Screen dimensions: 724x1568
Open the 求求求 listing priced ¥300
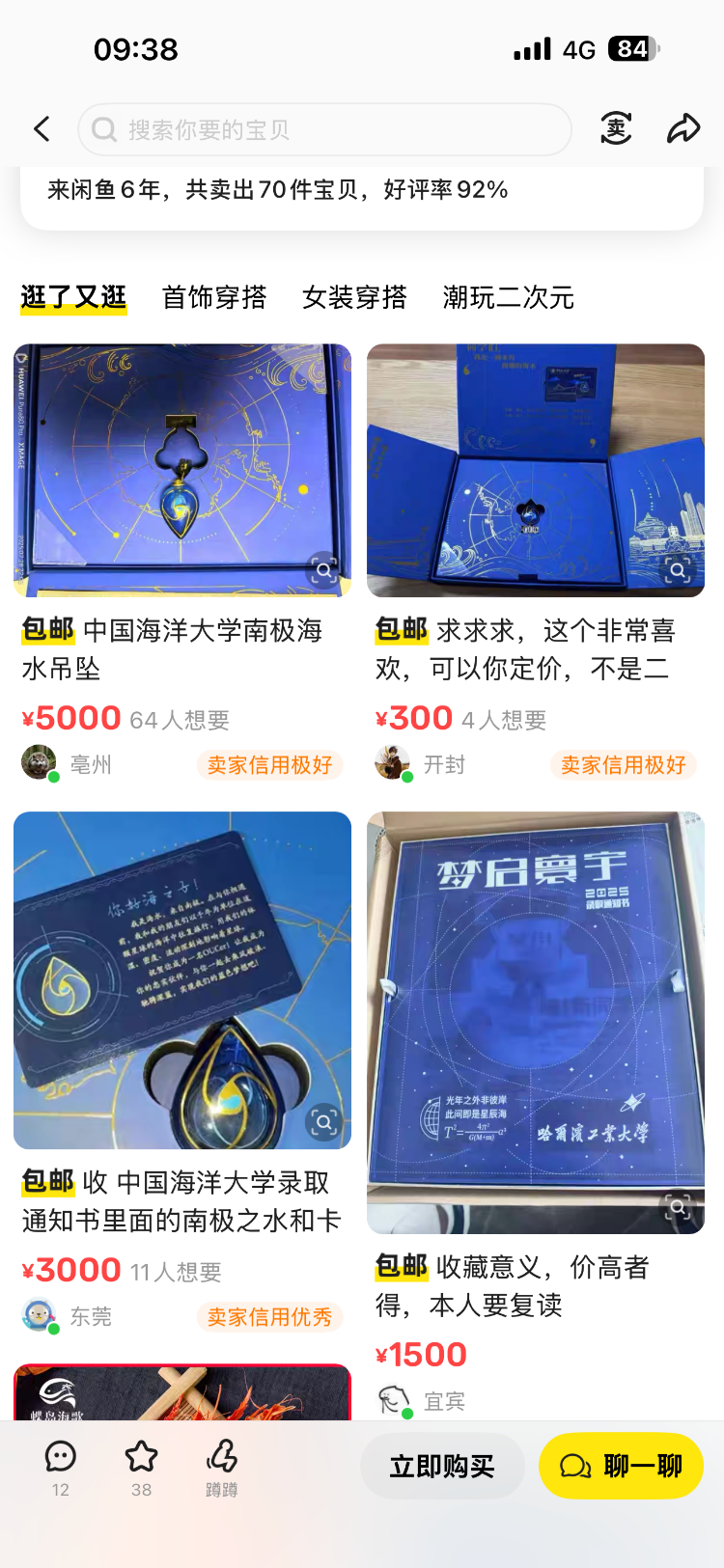point(536,471)
